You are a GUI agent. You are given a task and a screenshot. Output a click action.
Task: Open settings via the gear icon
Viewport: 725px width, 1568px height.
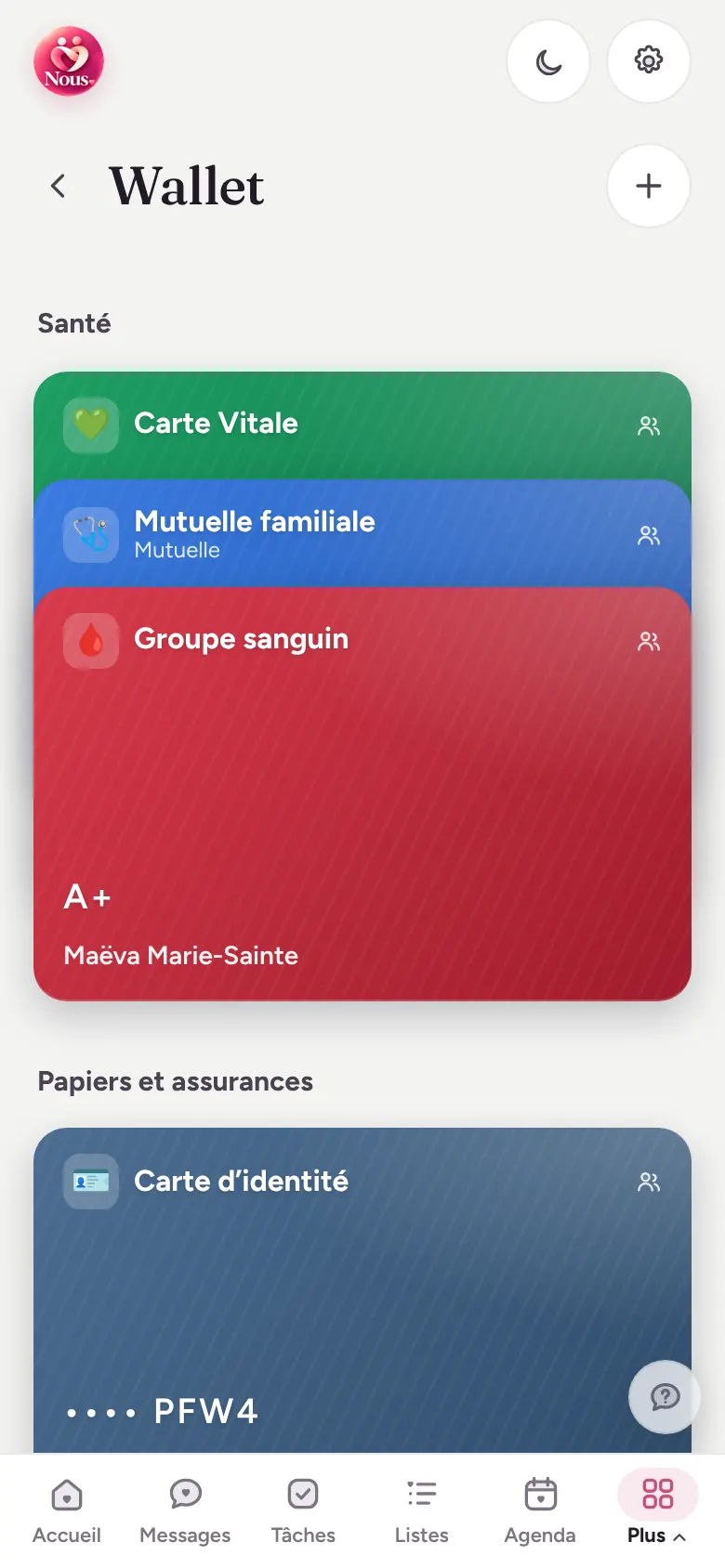point(649,61)
